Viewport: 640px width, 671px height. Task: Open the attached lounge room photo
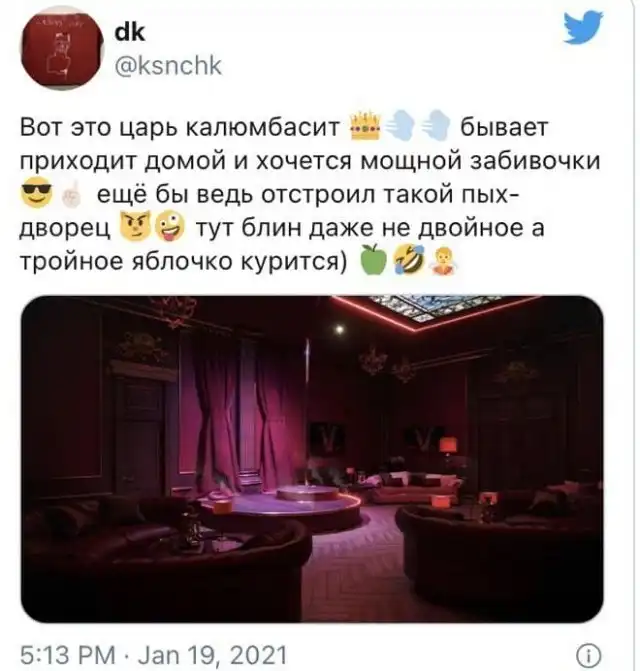tap(312, 458)
